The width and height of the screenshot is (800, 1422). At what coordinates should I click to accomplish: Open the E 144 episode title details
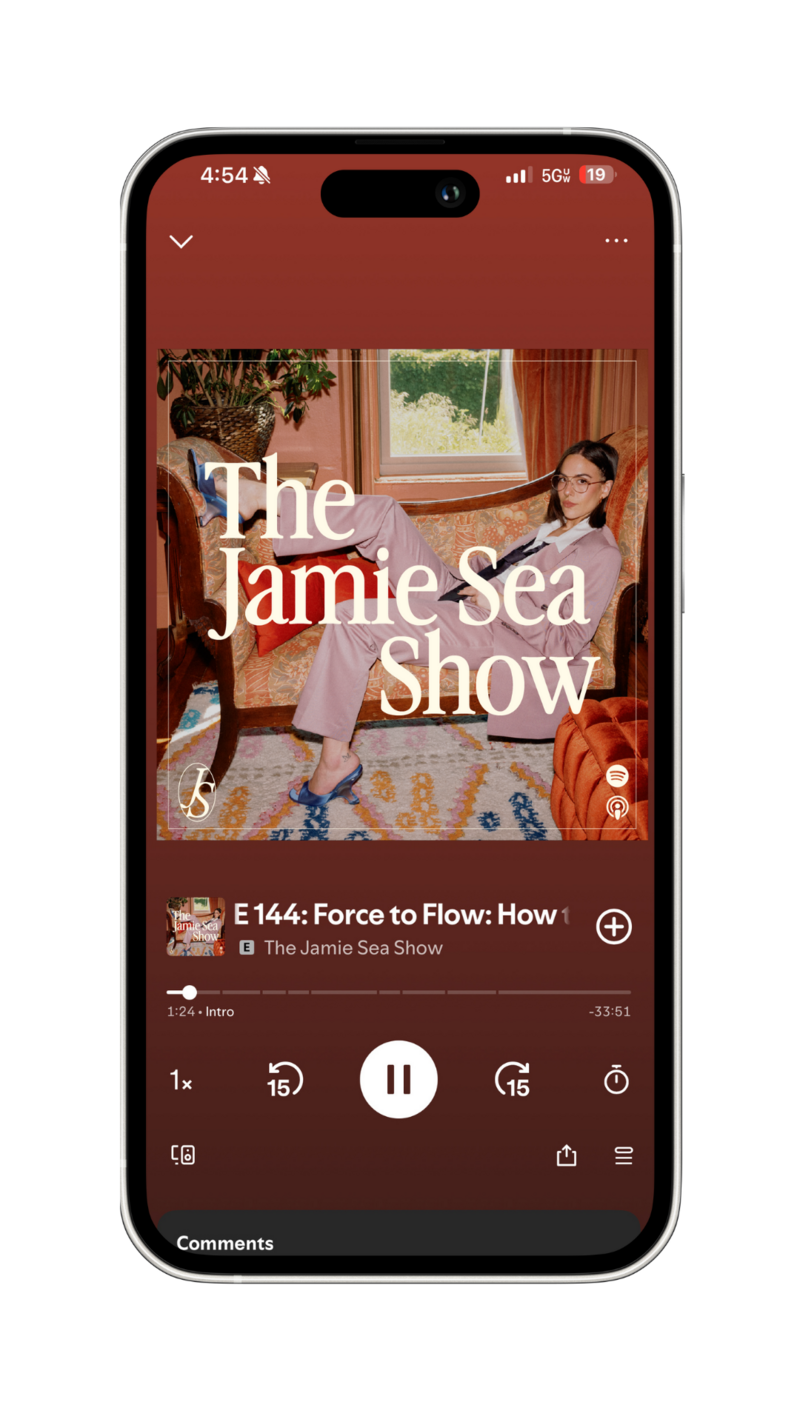tap(400, 914)
